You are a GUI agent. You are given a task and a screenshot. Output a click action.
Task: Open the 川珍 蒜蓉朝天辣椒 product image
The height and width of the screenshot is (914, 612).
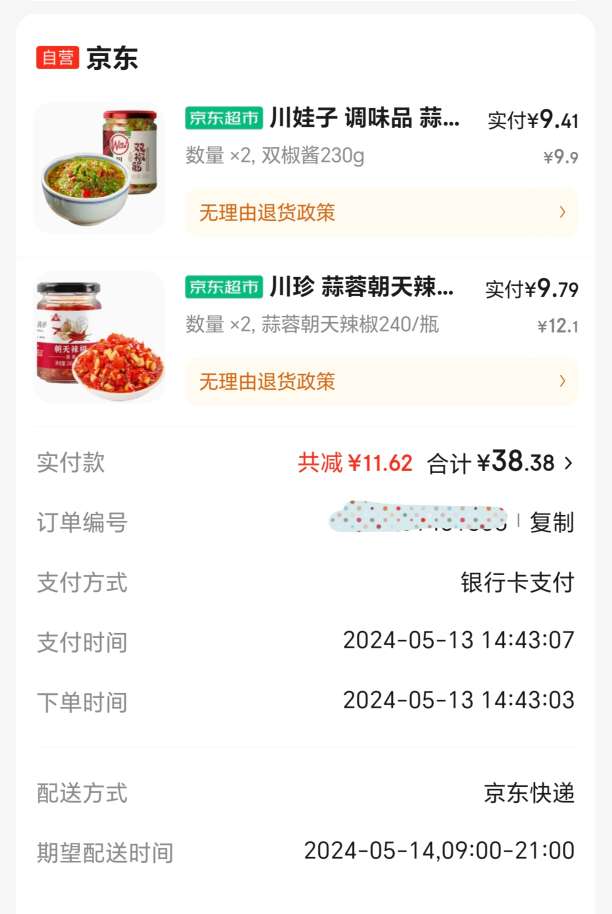tap(99, 336)
